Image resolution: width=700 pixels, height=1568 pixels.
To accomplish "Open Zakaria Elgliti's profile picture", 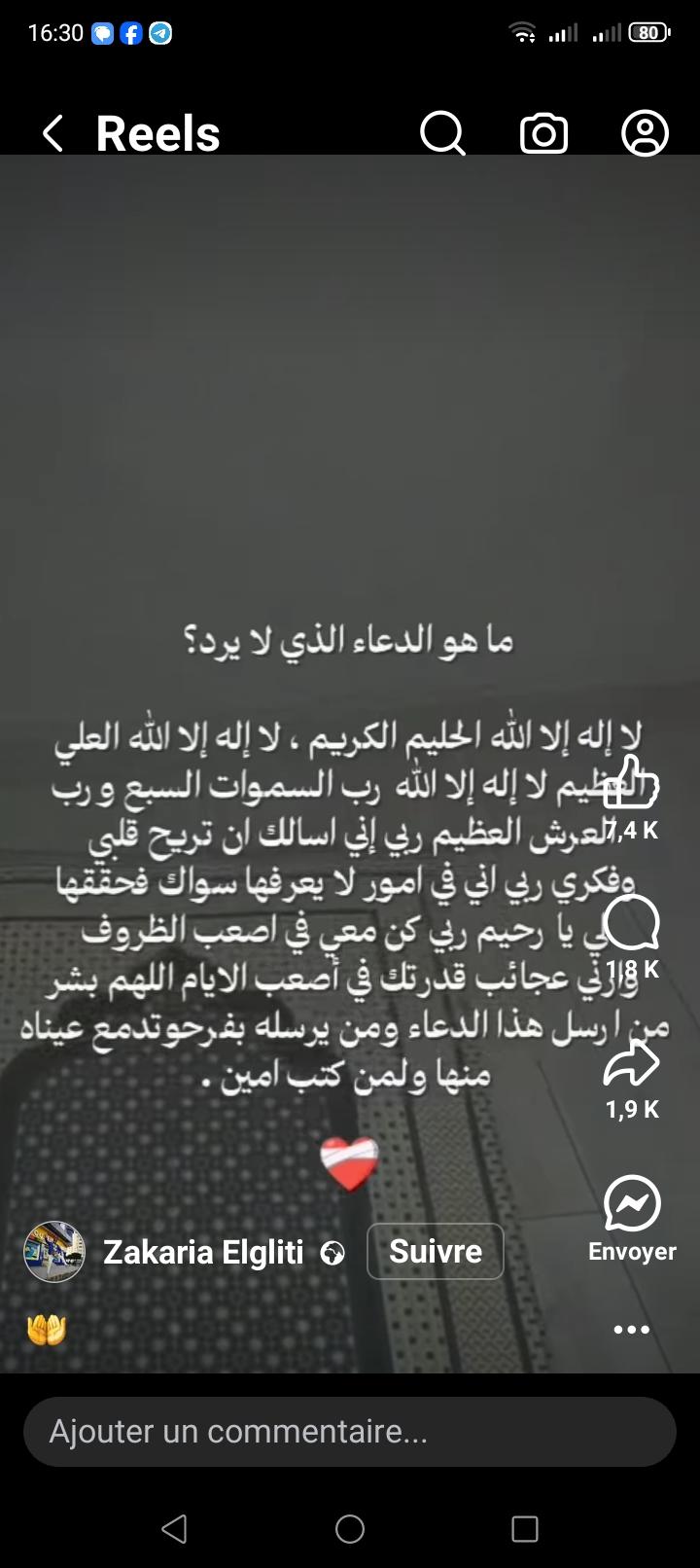I will pos(54,1252).
